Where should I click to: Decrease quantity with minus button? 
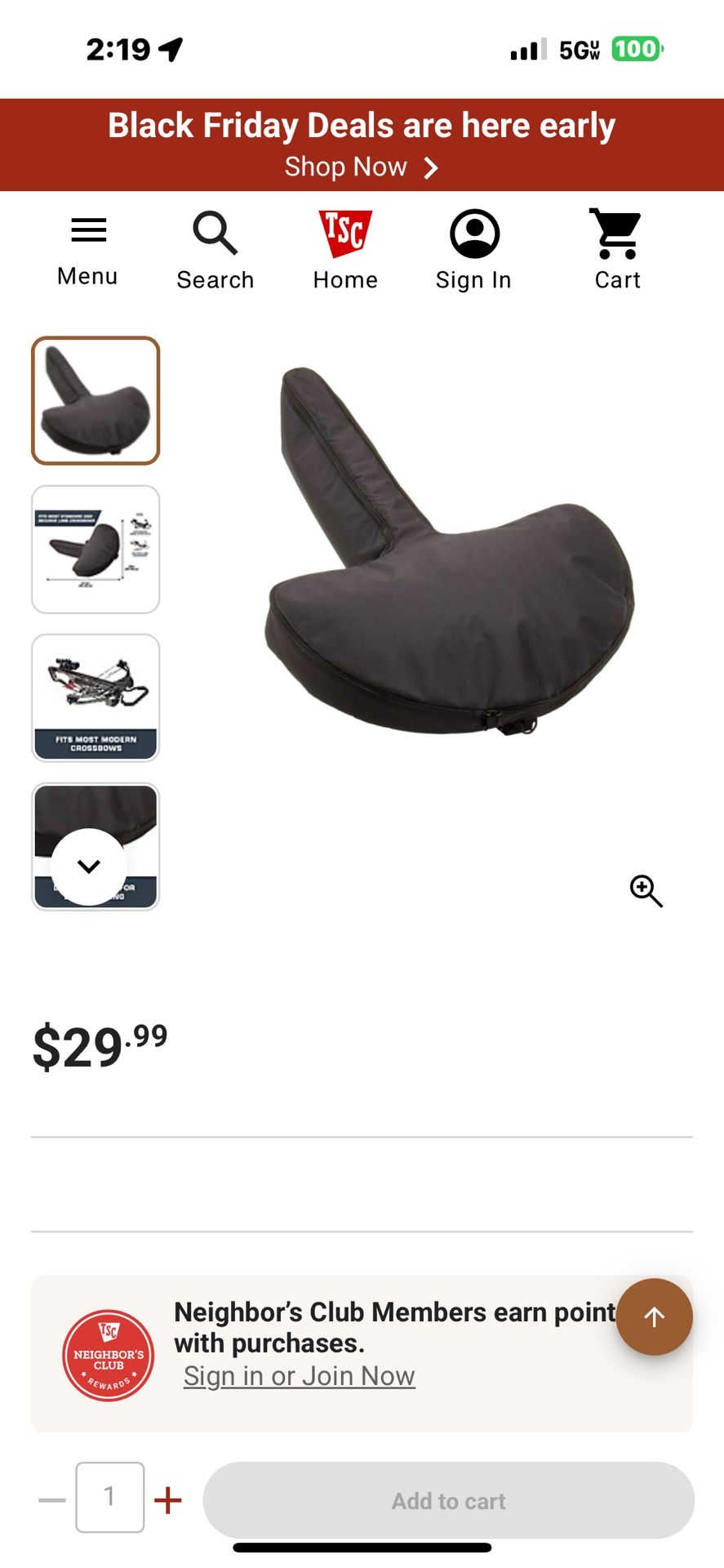click(52, 1499)
